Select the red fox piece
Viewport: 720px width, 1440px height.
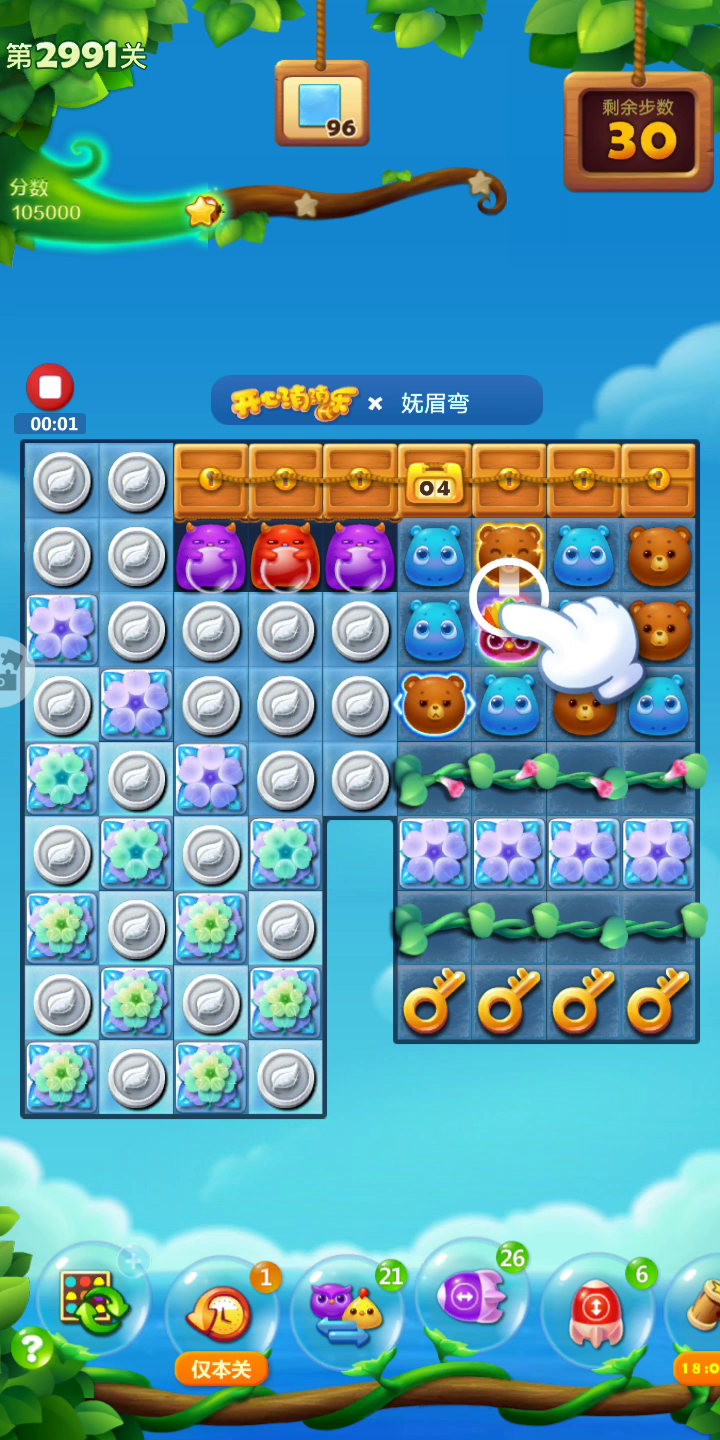pos(285,556)
